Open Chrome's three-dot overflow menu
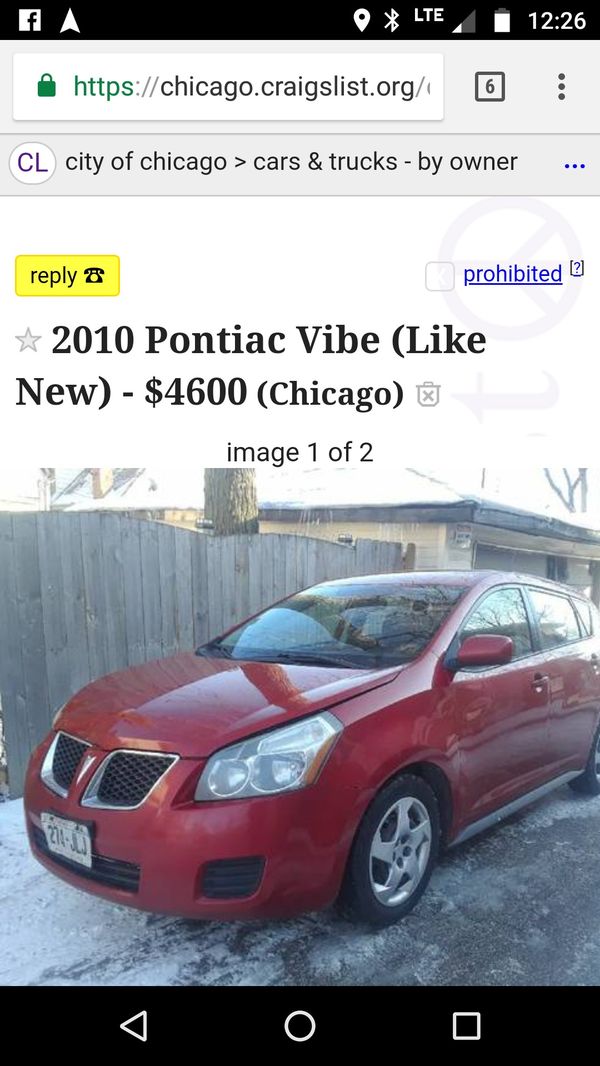Screen dimensions: 600x1066 click(x=561, y=87)
